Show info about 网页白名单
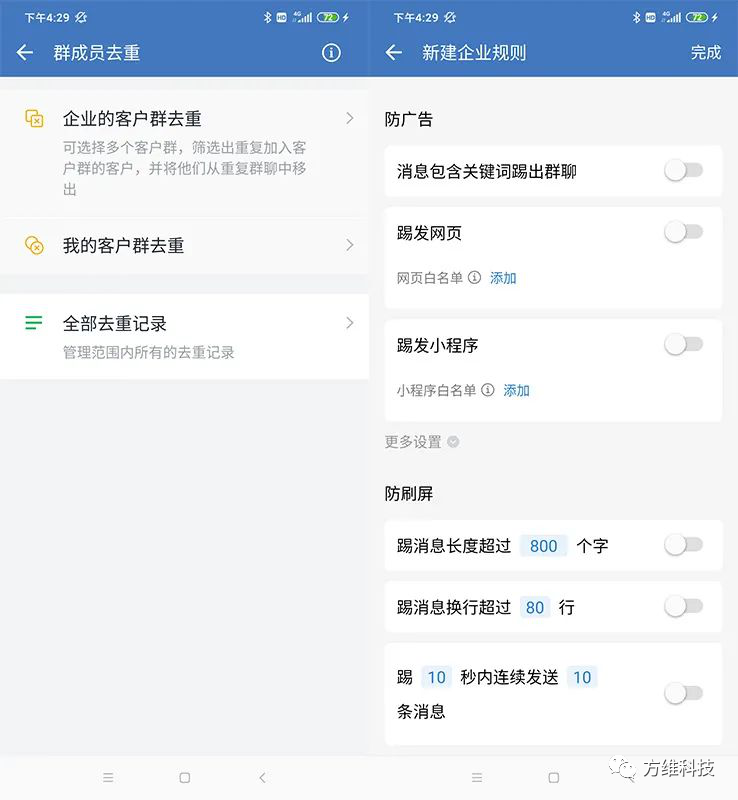Viewport: 738px width, 800px height. coord(474,278)
